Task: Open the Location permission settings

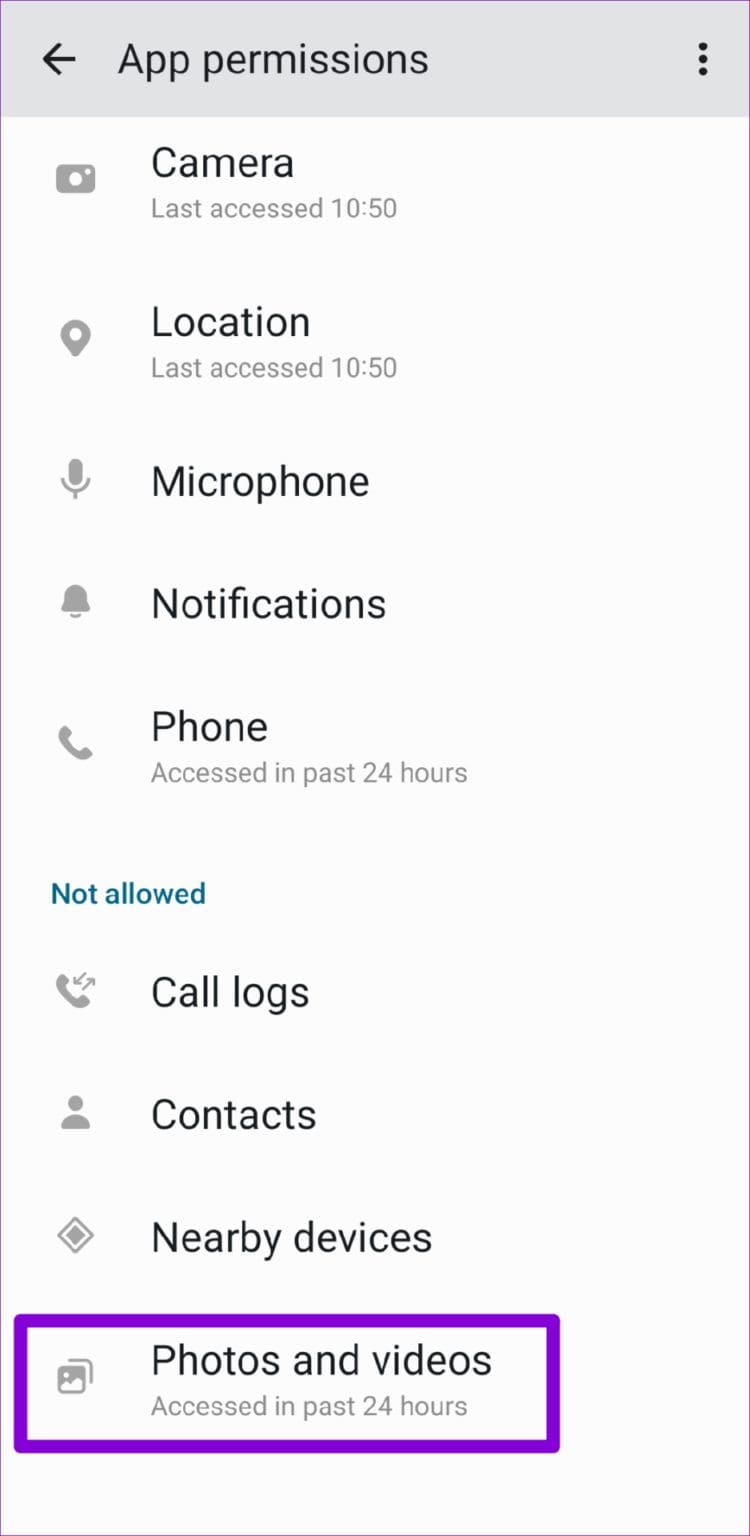Action: click(300, 340)
